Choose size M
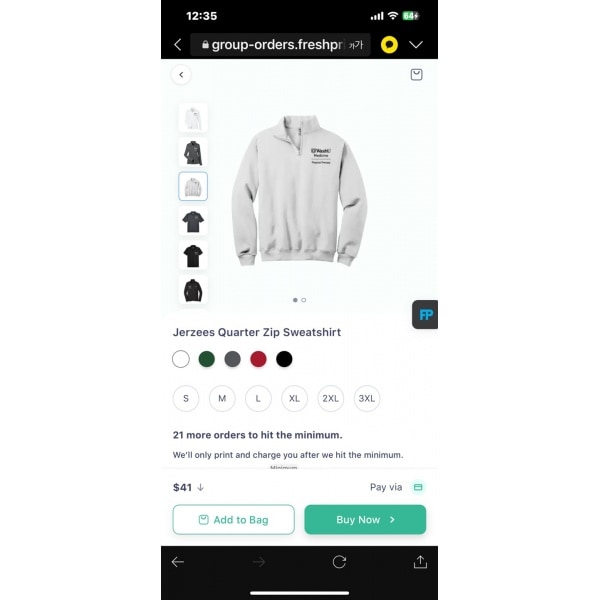This screenshot has width=600, height=600. [222, 398]
